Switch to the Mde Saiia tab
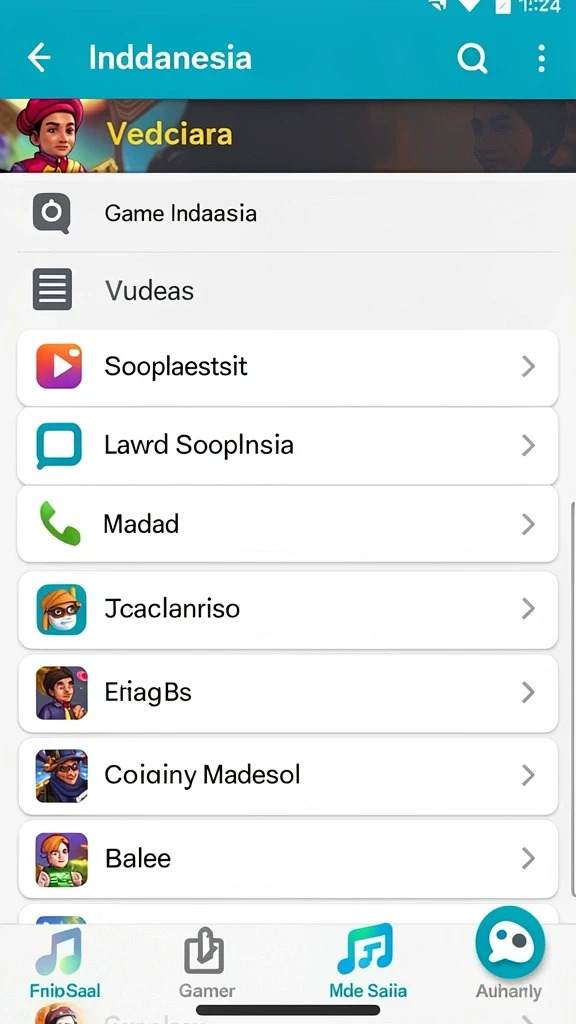This screenshot has height=1024, width=576. coord(367,962)
